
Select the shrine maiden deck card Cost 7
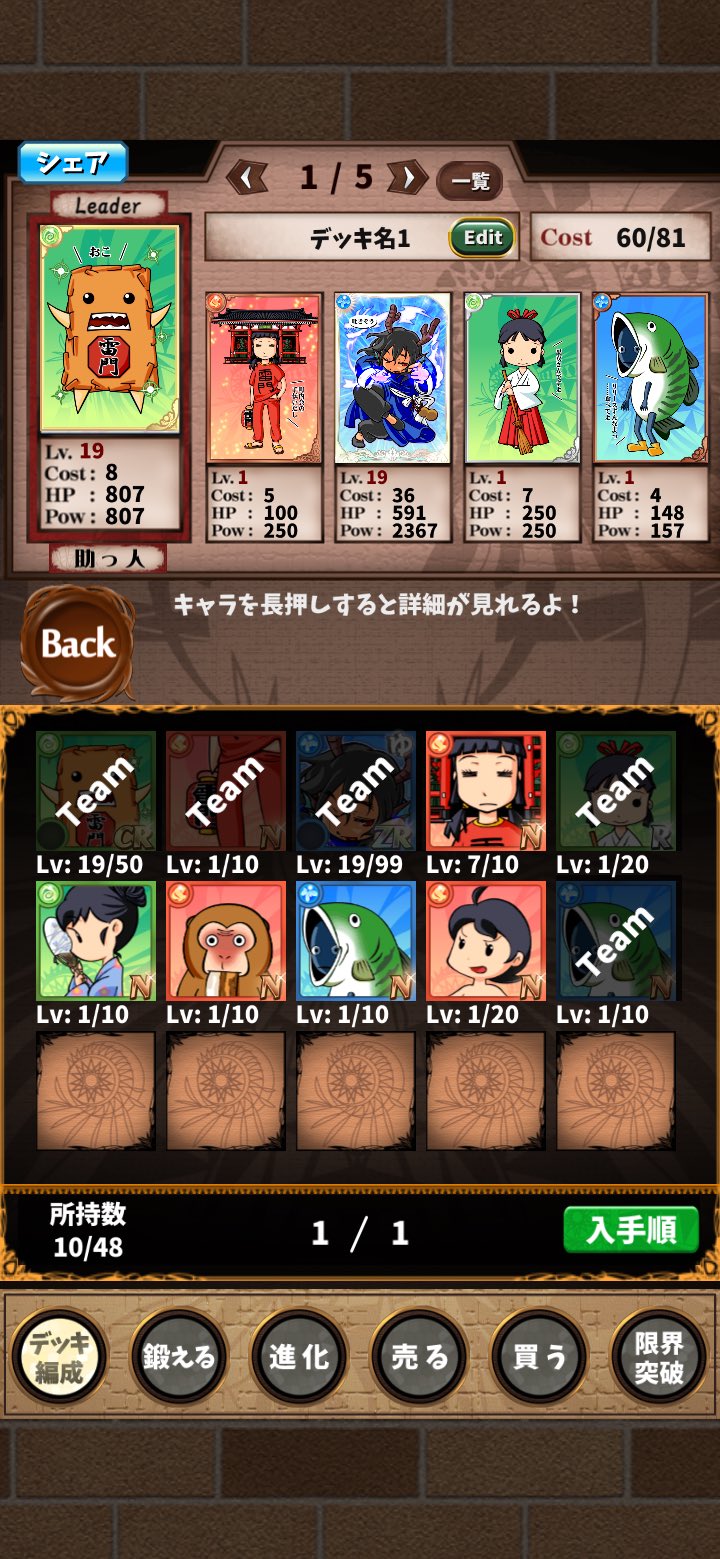click(x=522, y=416)
